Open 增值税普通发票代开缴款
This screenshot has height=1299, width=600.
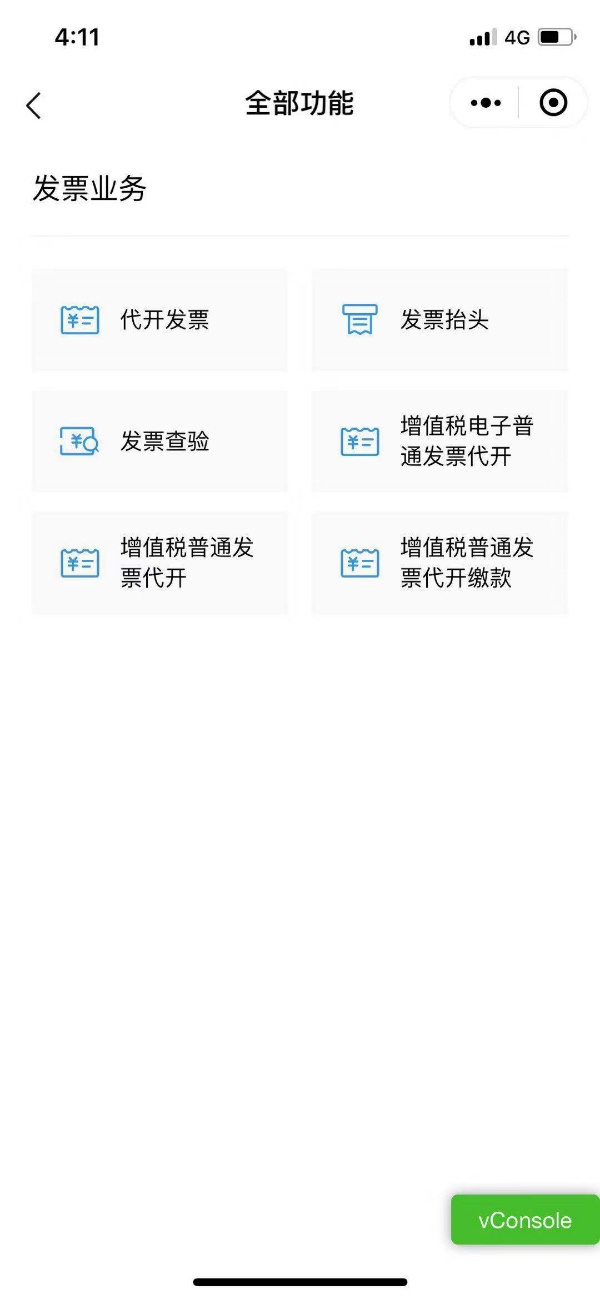point(440,563)
